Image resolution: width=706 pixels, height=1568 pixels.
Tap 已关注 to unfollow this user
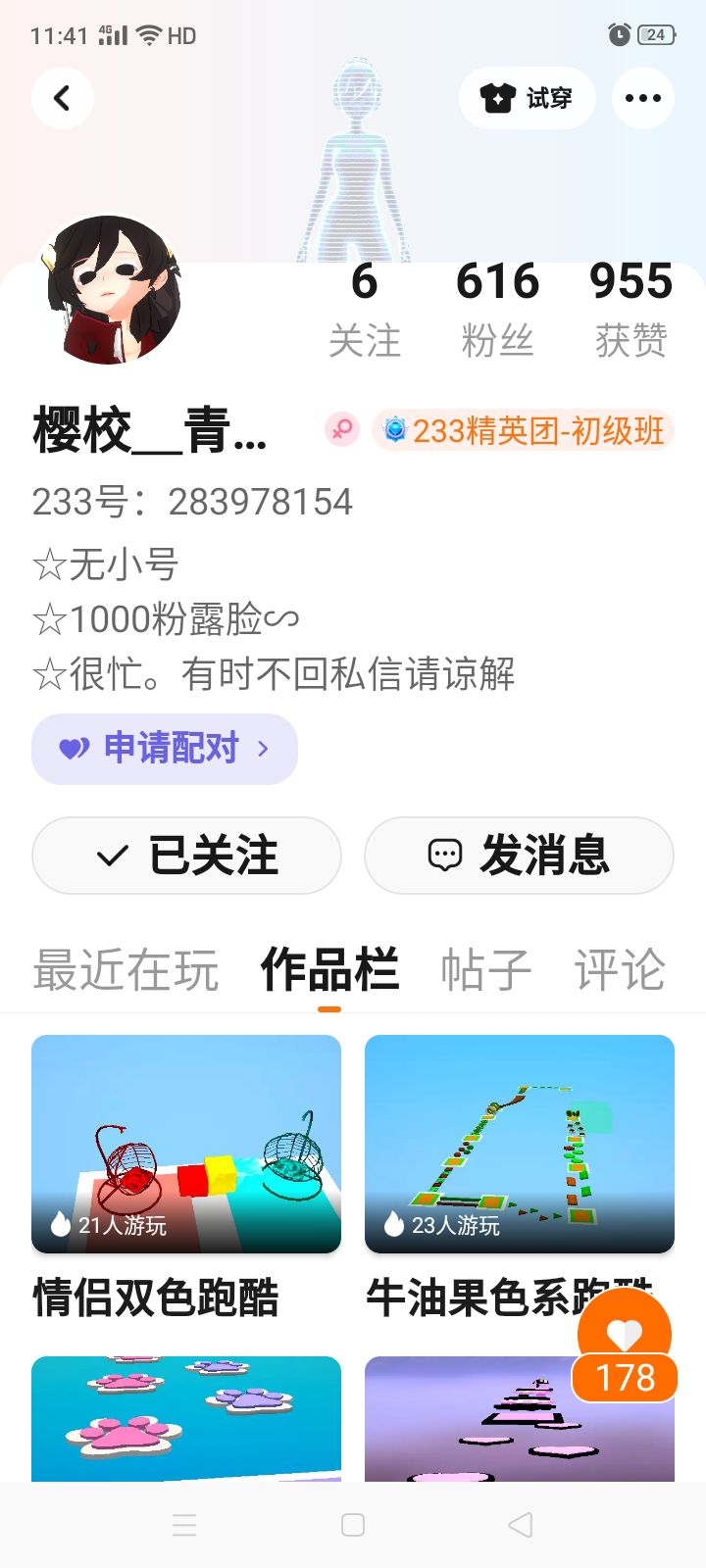[186, 856]
